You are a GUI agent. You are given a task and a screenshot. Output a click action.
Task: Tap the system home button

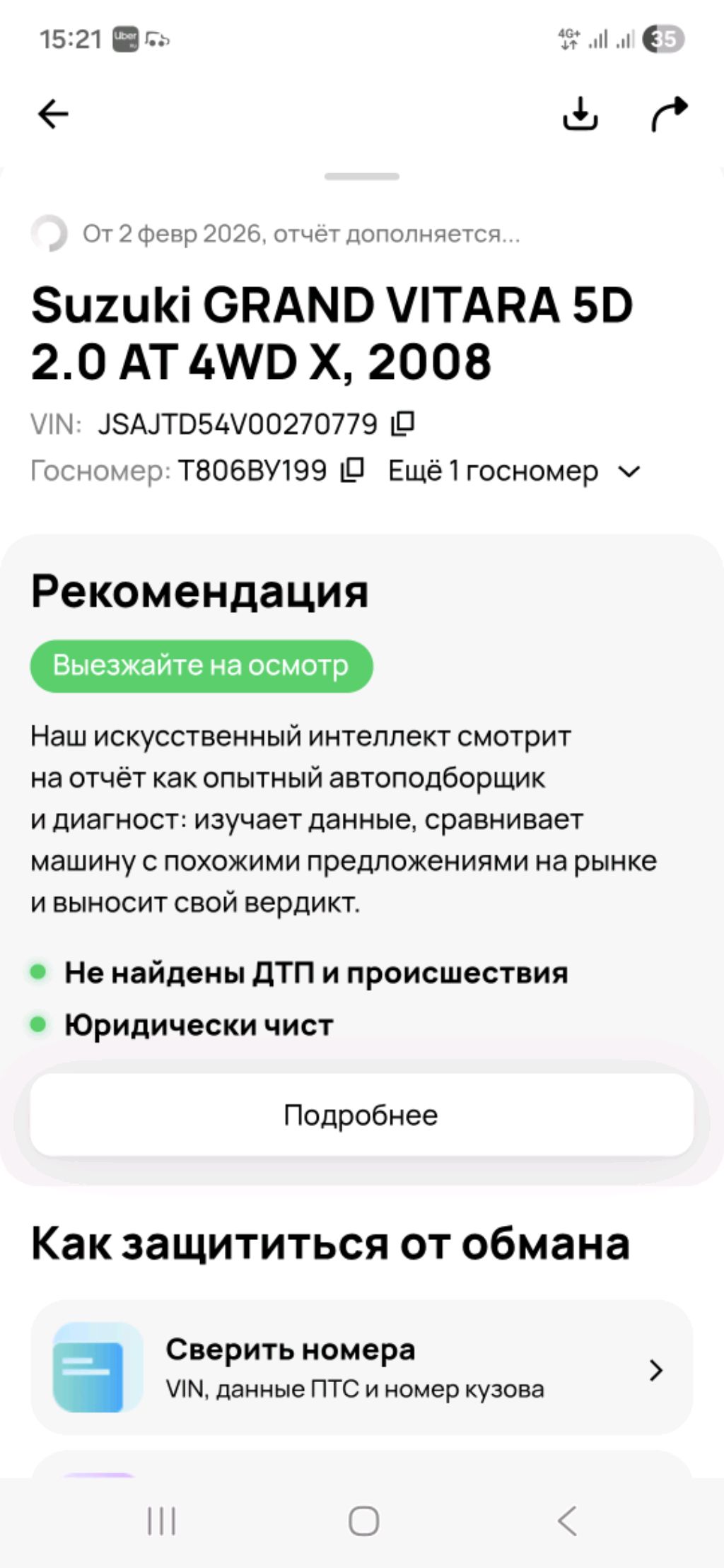pyautogui.click(x=363, y=1520)
